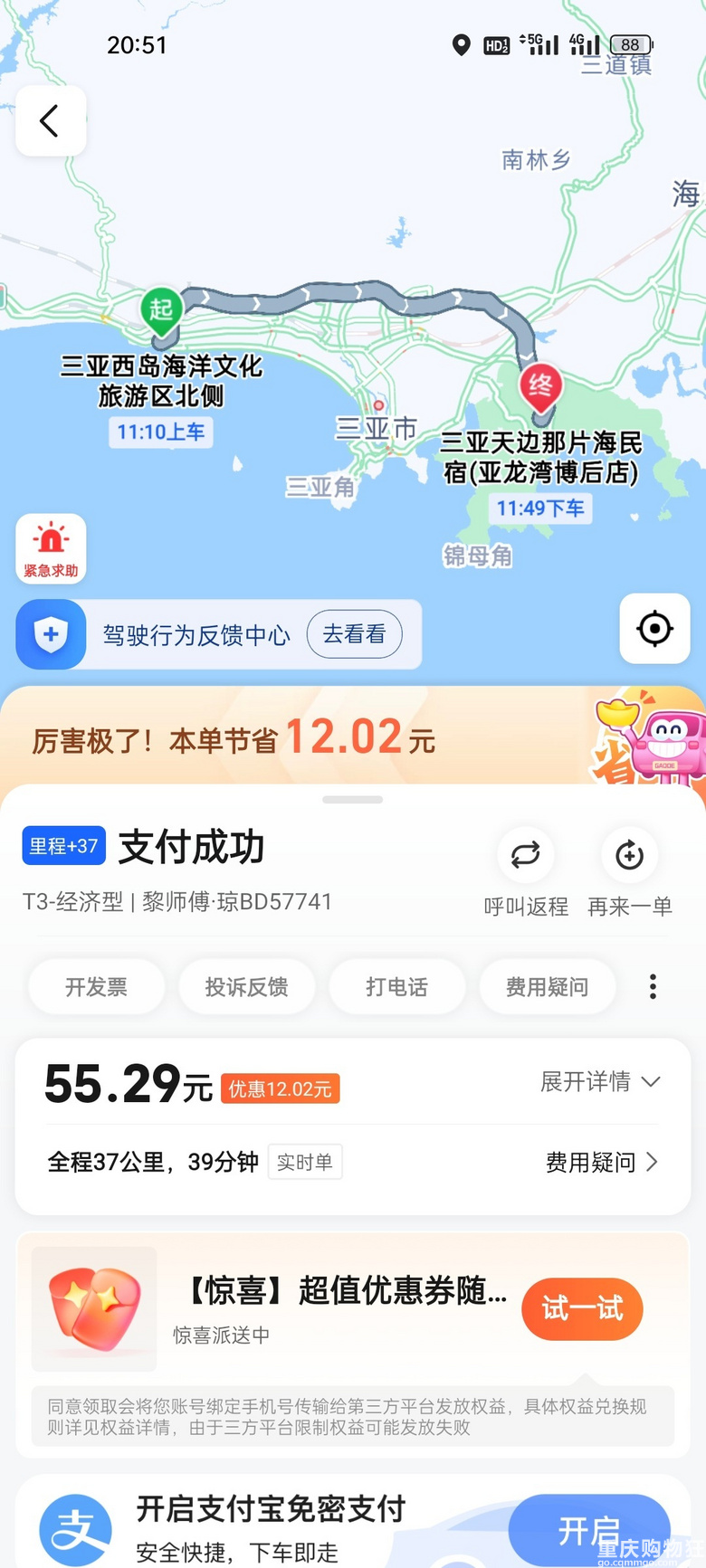Tap the savings banner showing 12.02 元
The image size is (706, 1568).
(272, 738)
